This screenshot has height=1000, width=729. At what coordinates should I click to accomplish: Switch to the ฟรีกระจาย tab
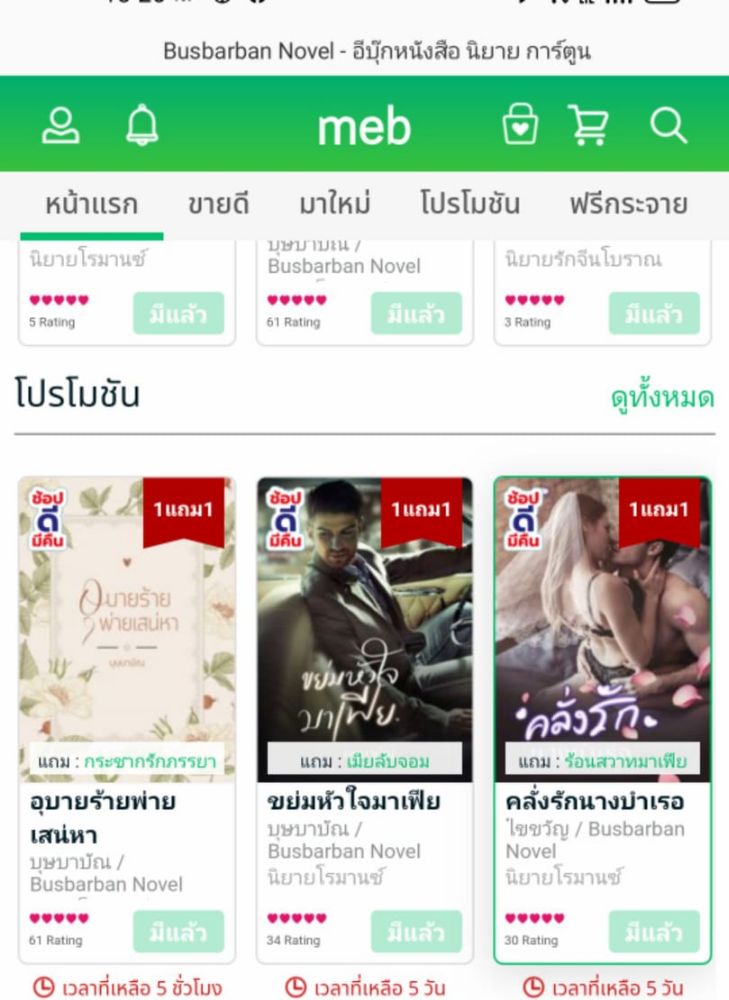[x=629, y=205]
